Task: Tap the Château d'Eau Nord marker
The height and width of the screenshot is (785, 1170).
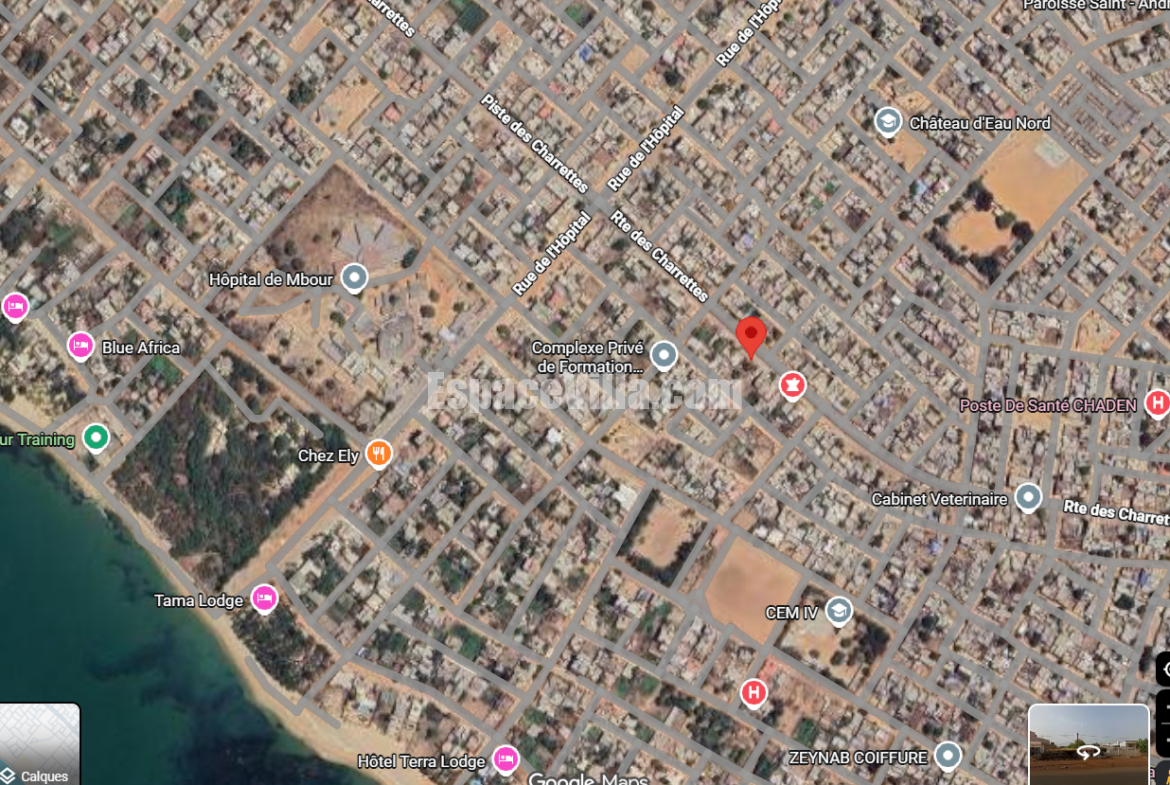Action: point(887,123)
